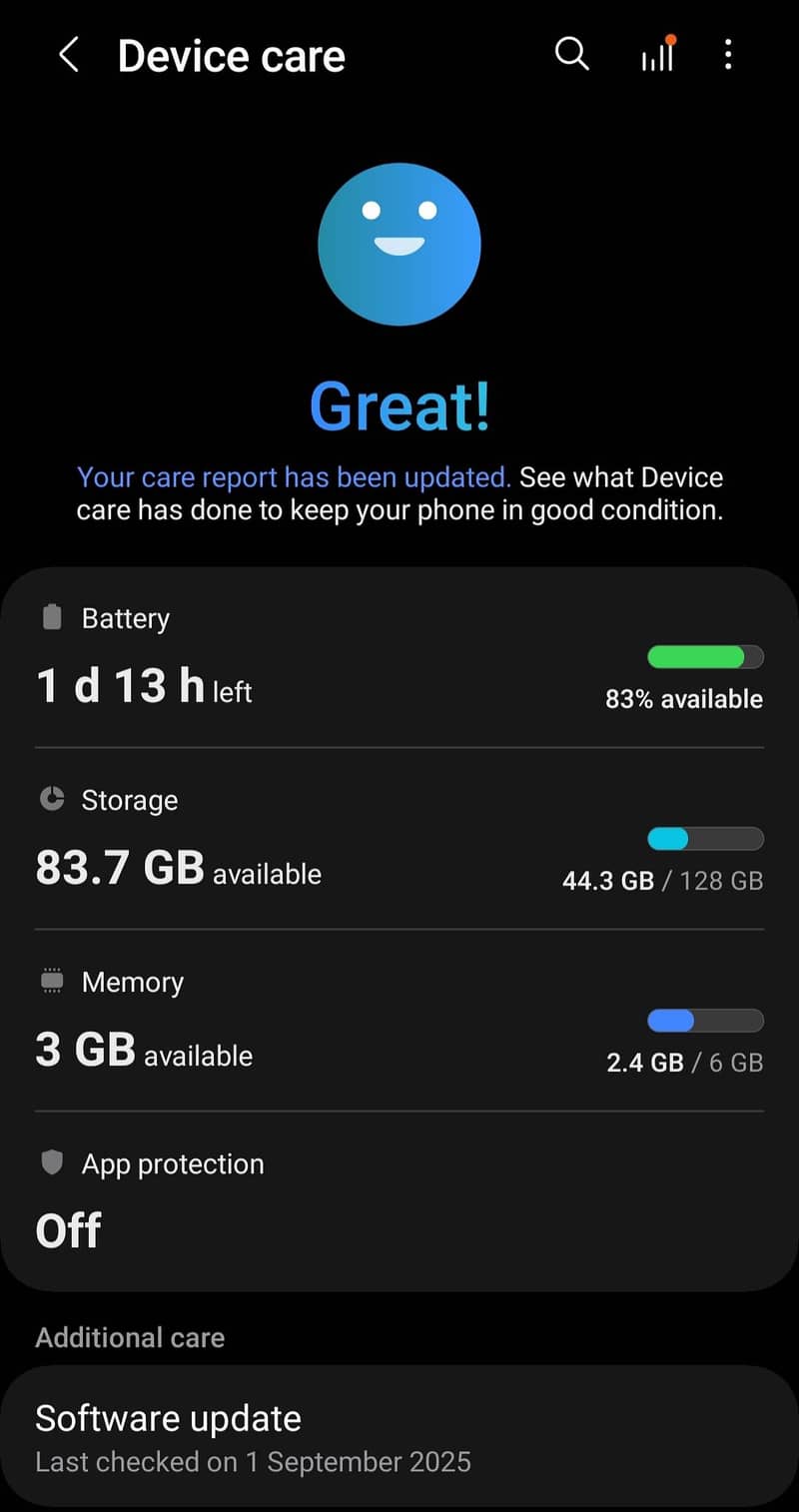Open Software update
The height and width of the screenshot is (1512, 799).
click(x=399, y=1436)
